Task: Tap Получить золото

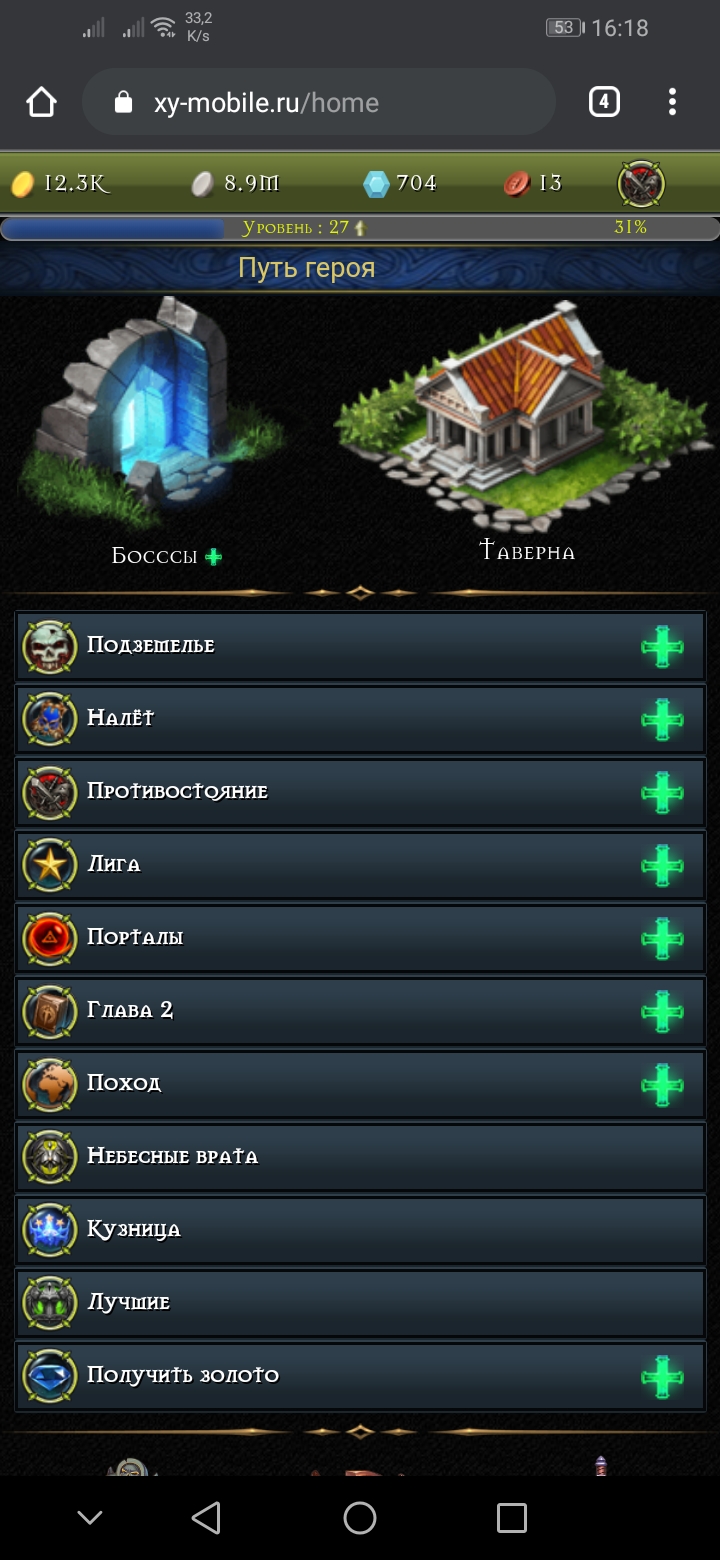Action: pos(360,1376)
